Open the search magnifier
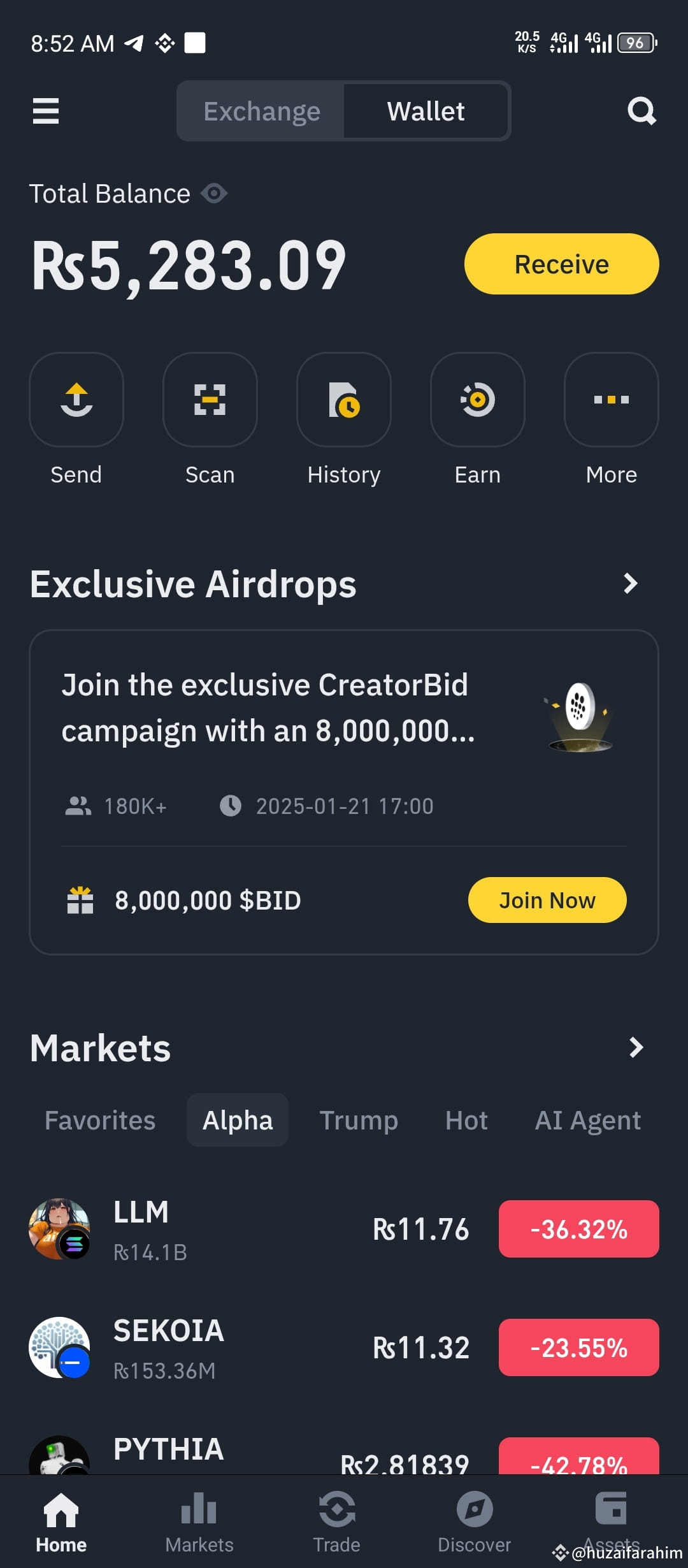The width and height of the screenshot is (688, 1568). pos(641,111)
